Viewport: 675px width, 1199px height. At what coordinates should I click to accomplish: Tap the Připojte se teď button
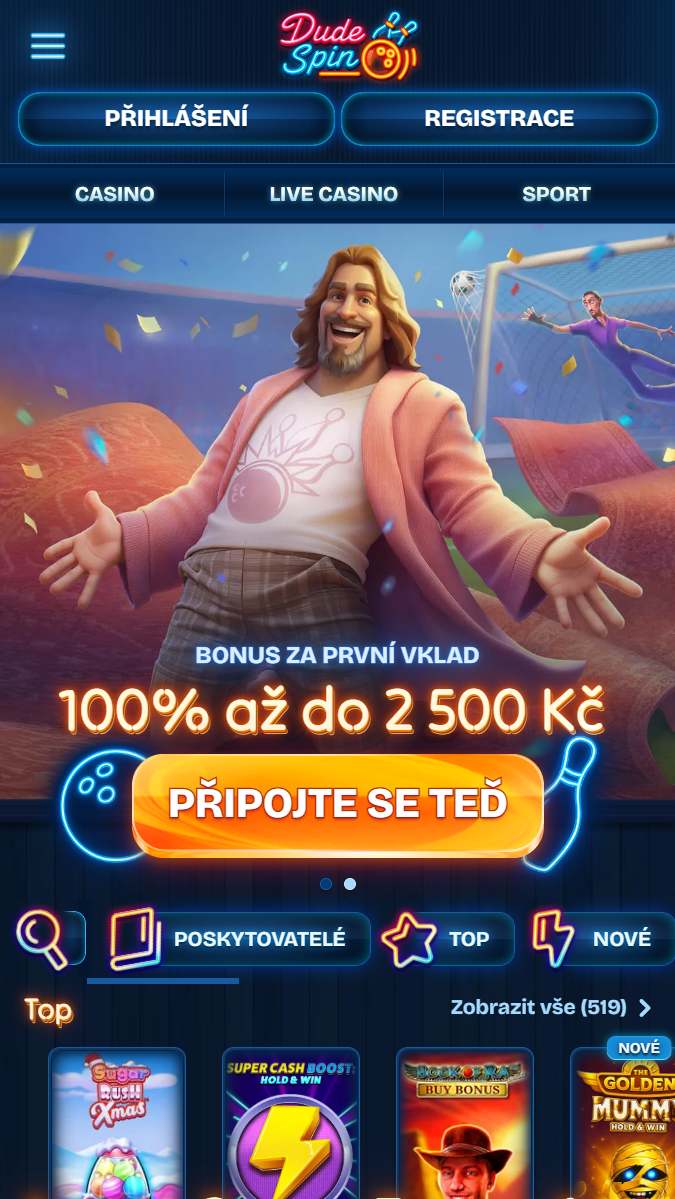tap(338, 804)
